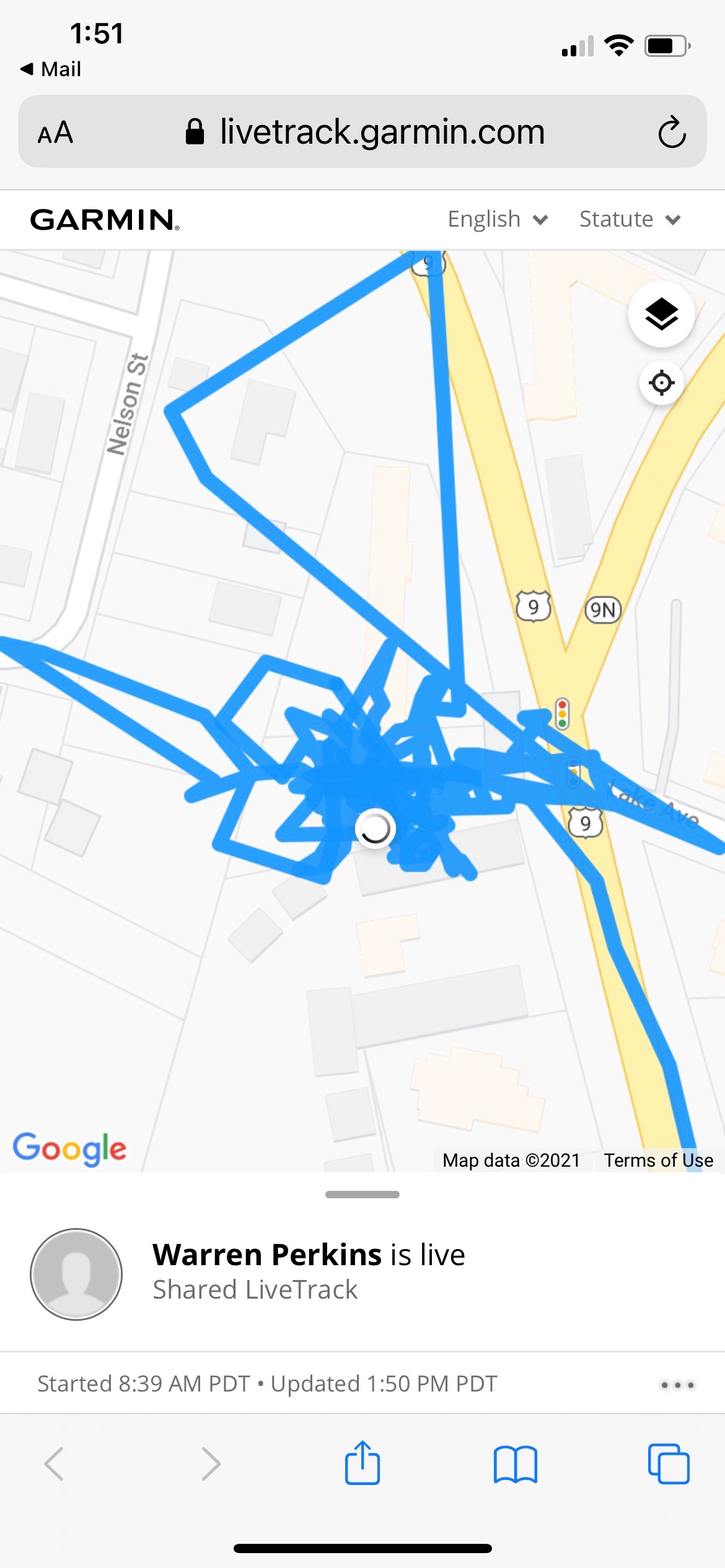Image resolution: width=725 pixels, height=1568 pixels.
Task: Recenter the map on the current location
Action: 662,383
